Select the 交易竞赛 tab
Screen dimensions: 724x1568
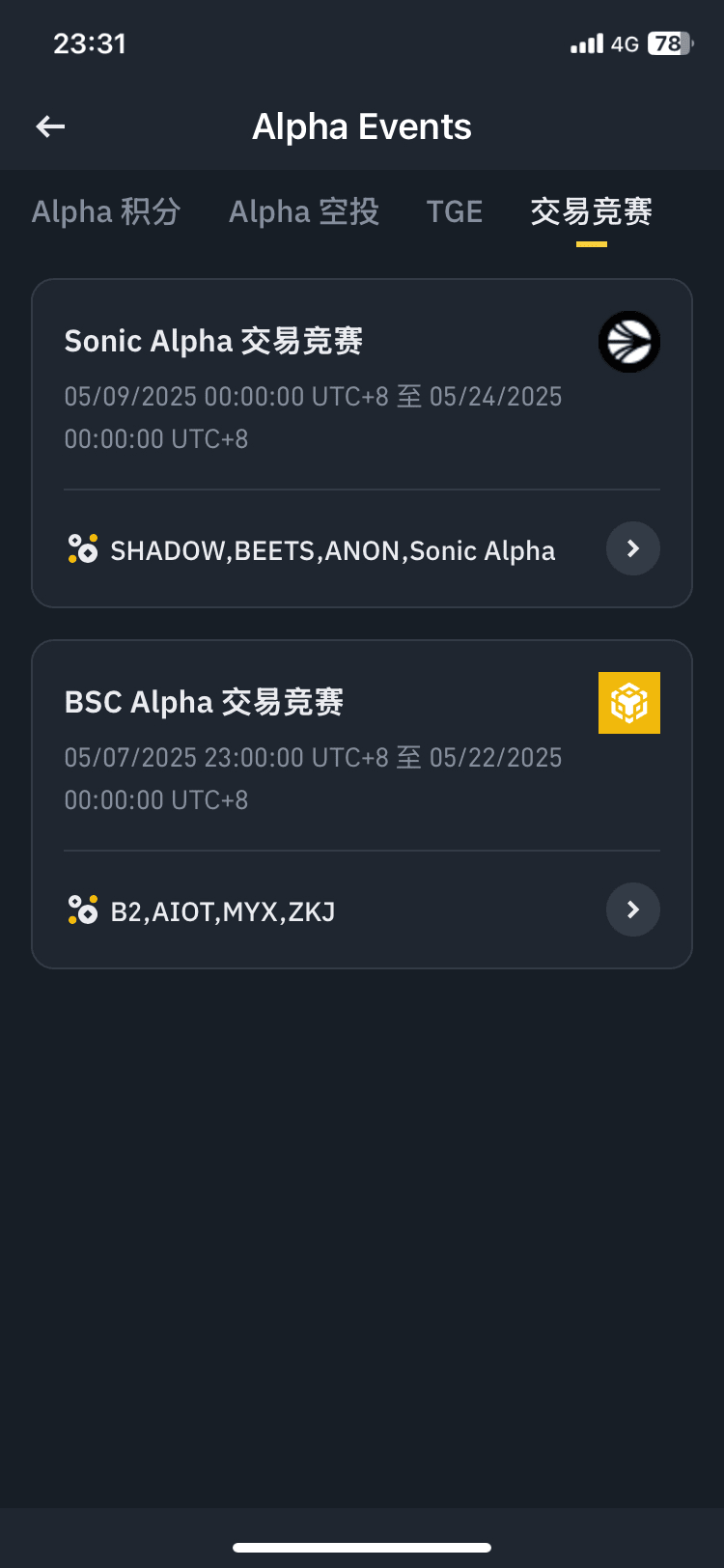[592, 211]
